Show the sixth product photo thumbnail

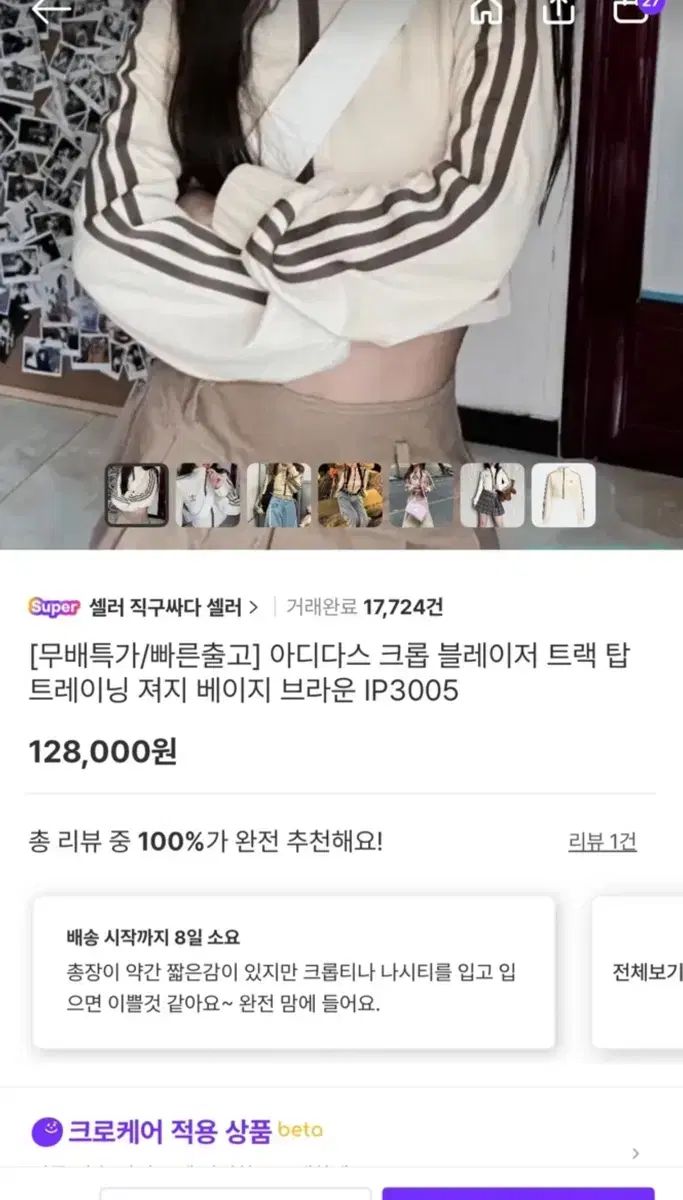[492, 495]
